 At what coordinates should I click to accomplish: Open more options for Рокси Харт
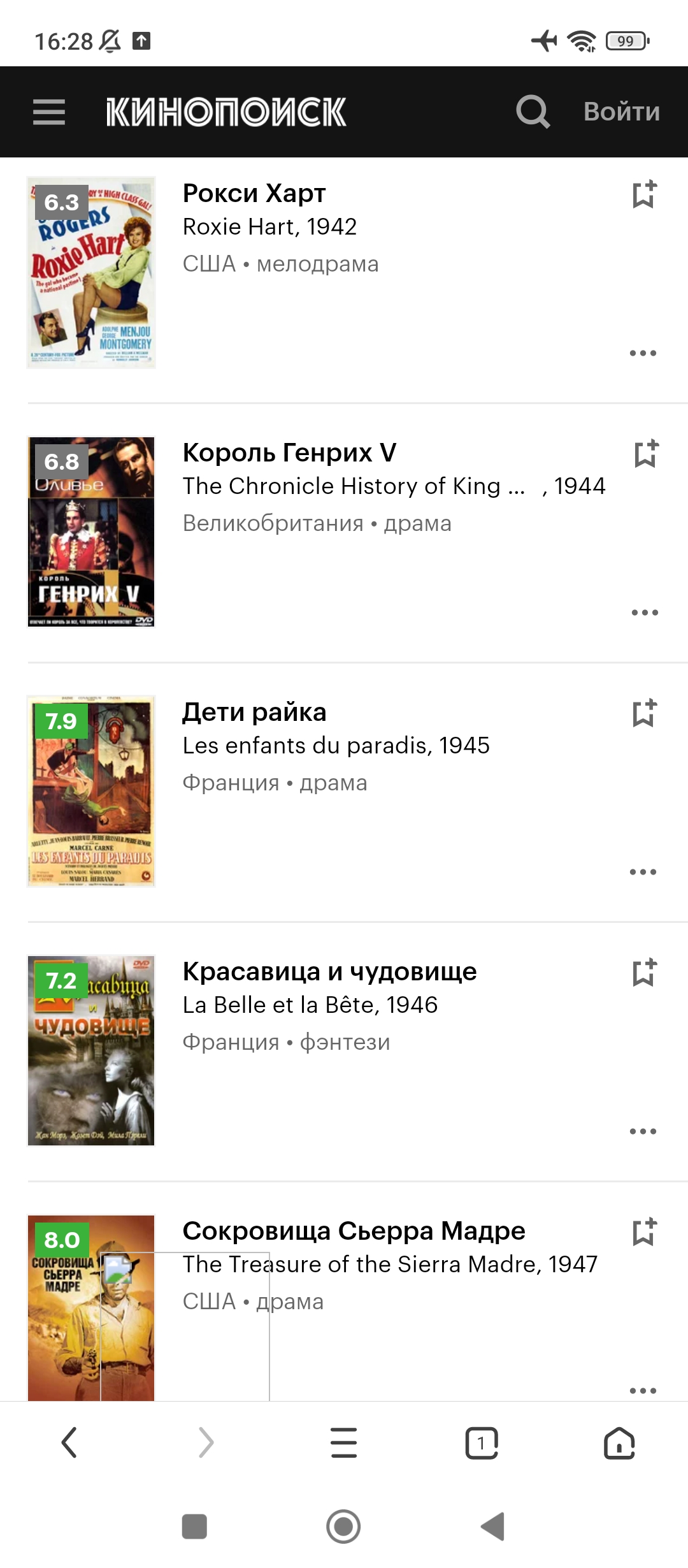(x=643, y=353)
